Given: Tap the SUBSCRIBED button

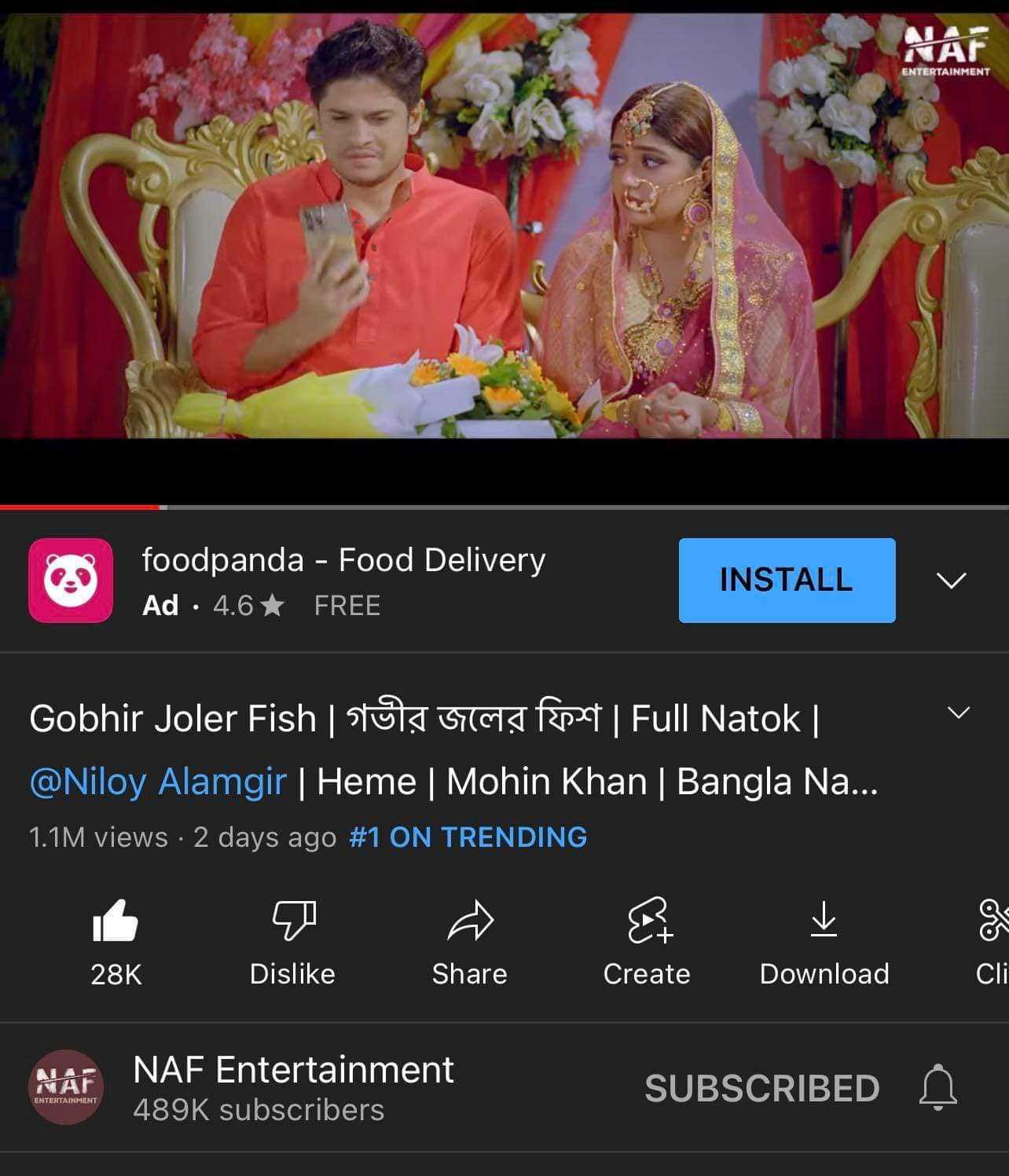Looking at the screenshot, I should [x=761, y=1088].
